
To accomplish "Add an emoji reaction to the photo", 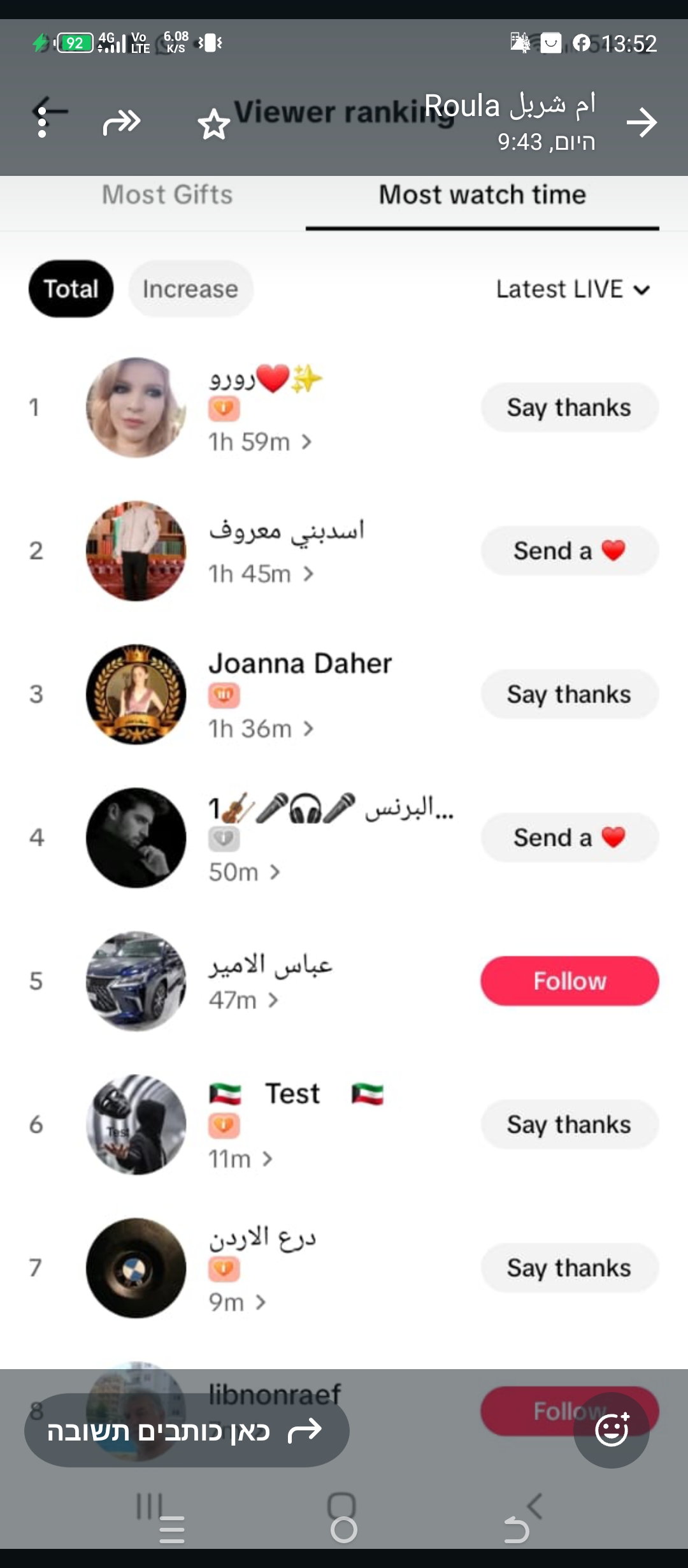I will 612,1430.
